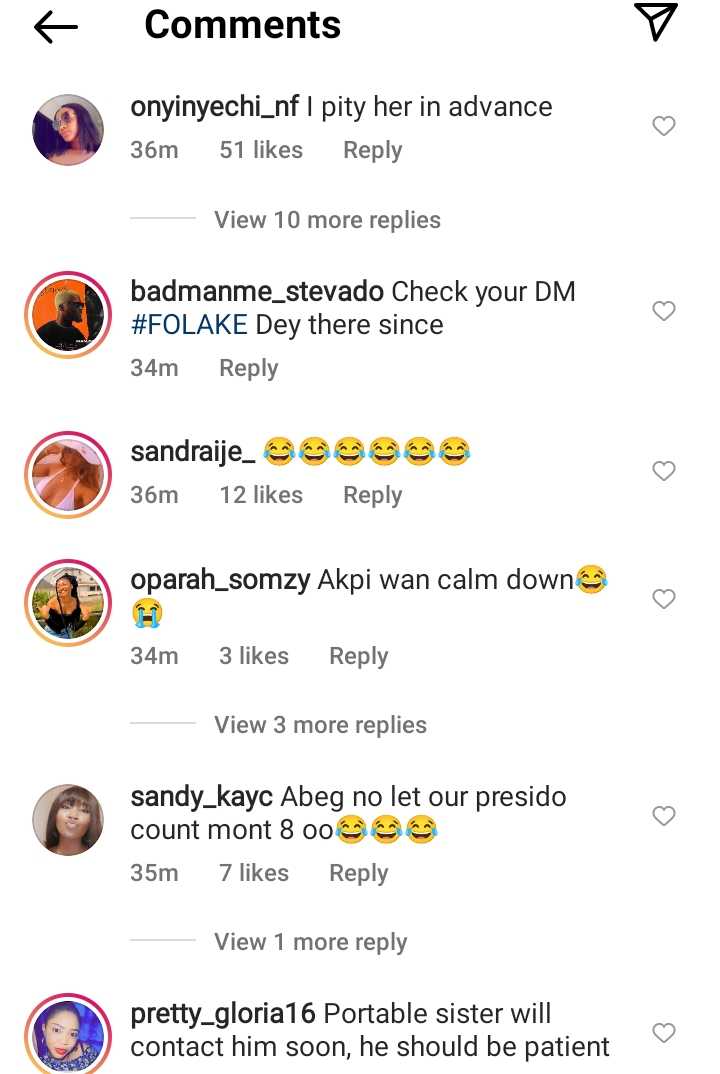The image size is (720, 1074).
Task: Like oparah_somzy's comment
Action: coord(663,599)
